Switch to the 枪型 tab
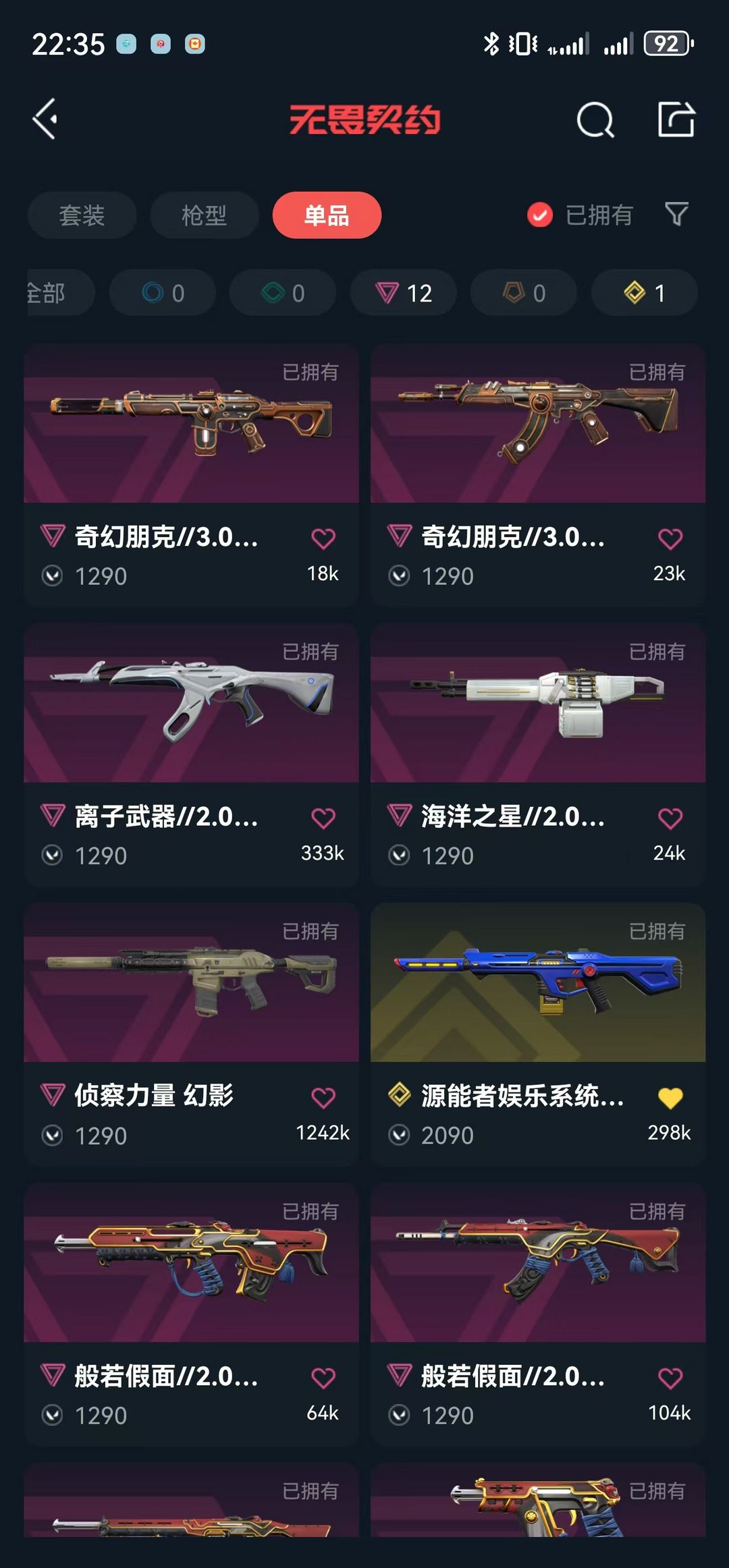 pyautogui.click(x=205, y=215)
